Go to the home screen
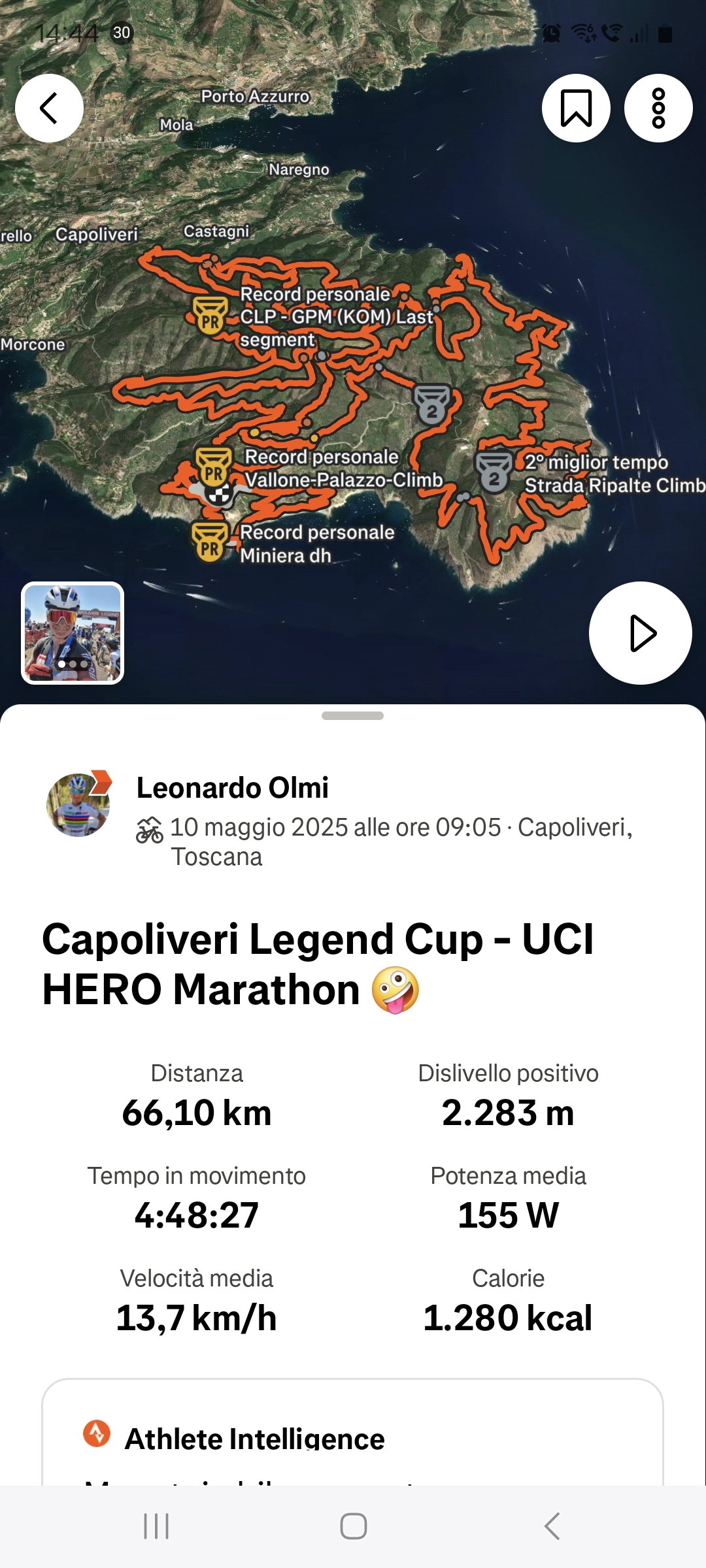 [x=353, y=1527]
